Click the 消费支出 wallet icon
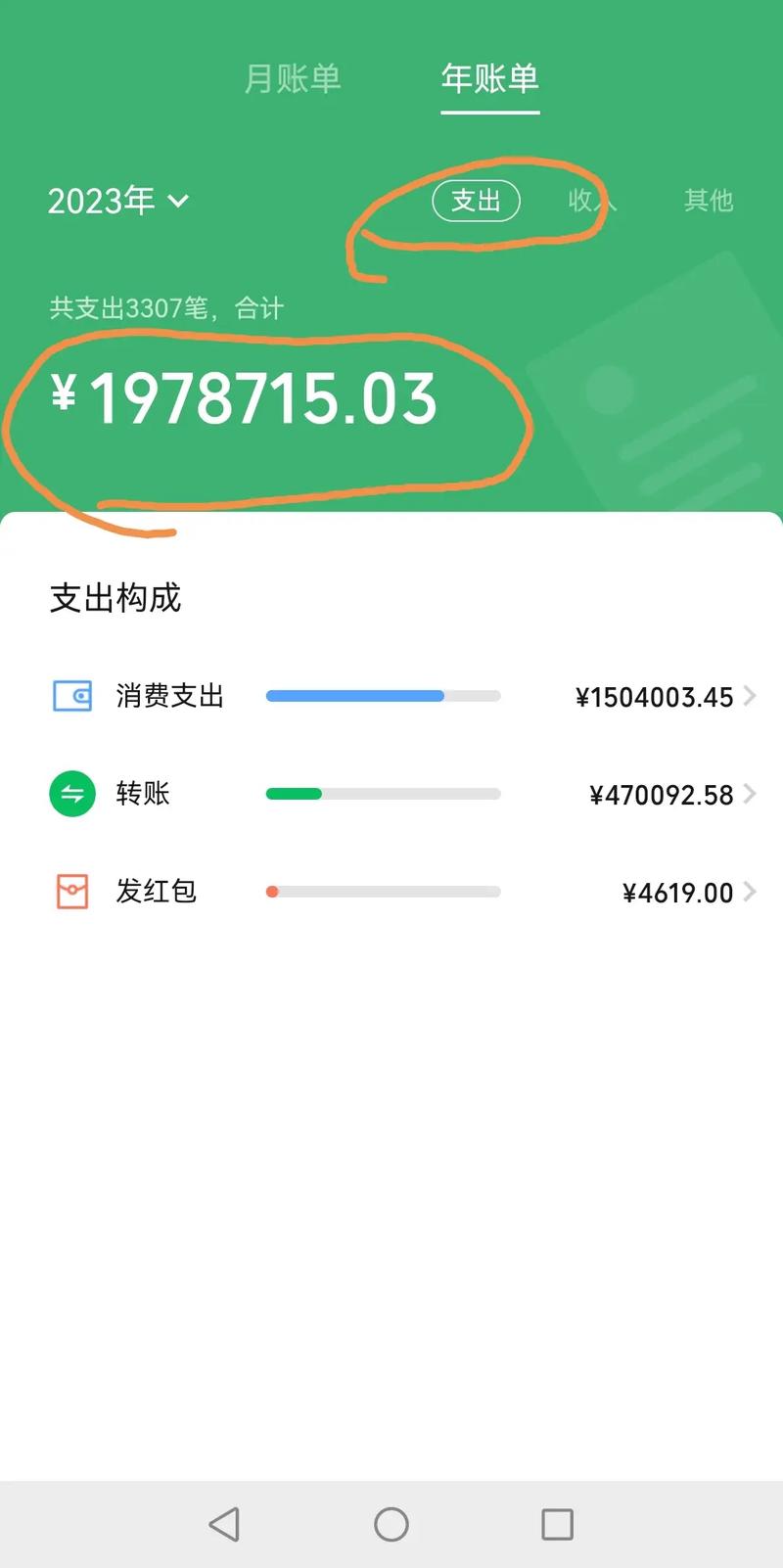Image resolution: width=783 pixels, height=1568 pixels. click(x=71, y=696)
